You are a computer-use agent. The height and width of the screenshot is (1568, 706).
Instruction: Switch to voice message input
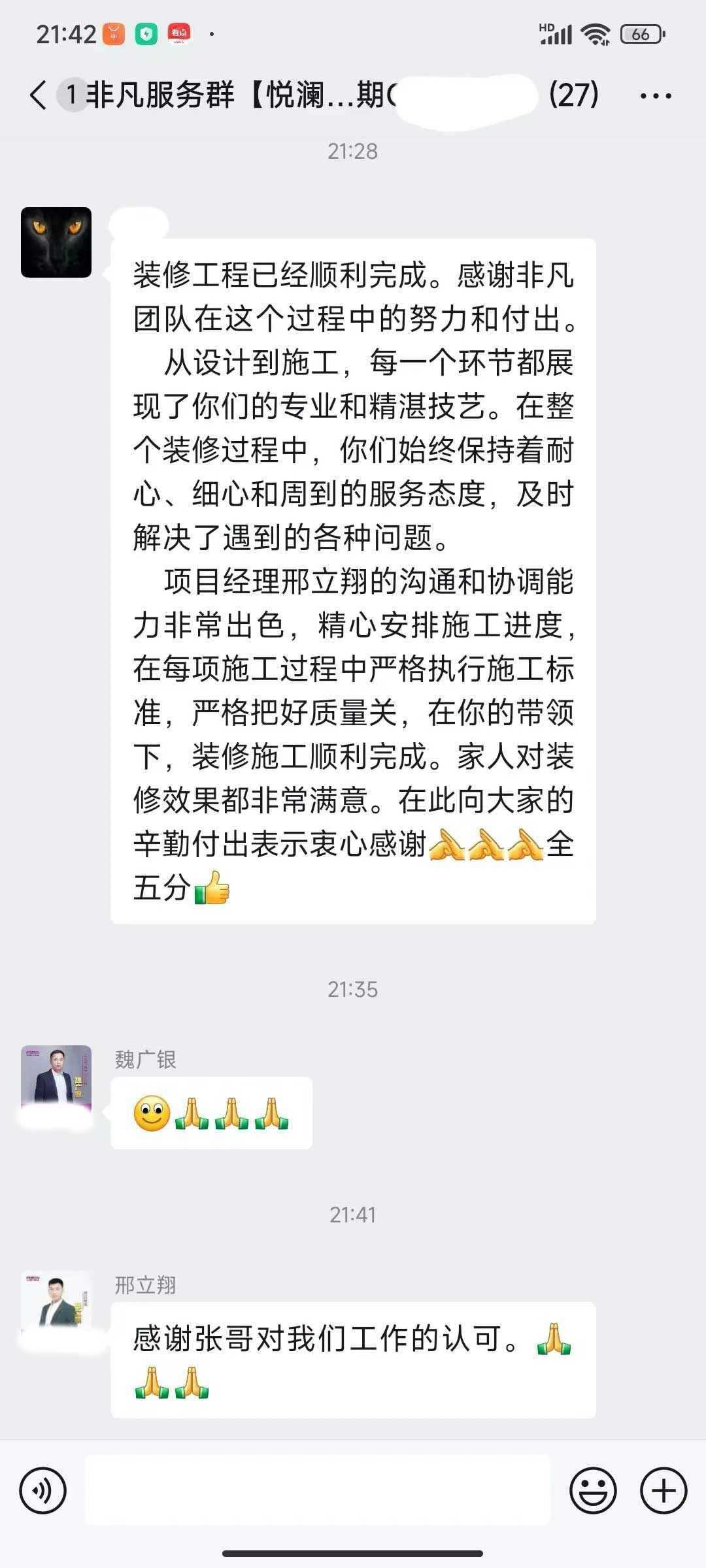(43, 1492)
